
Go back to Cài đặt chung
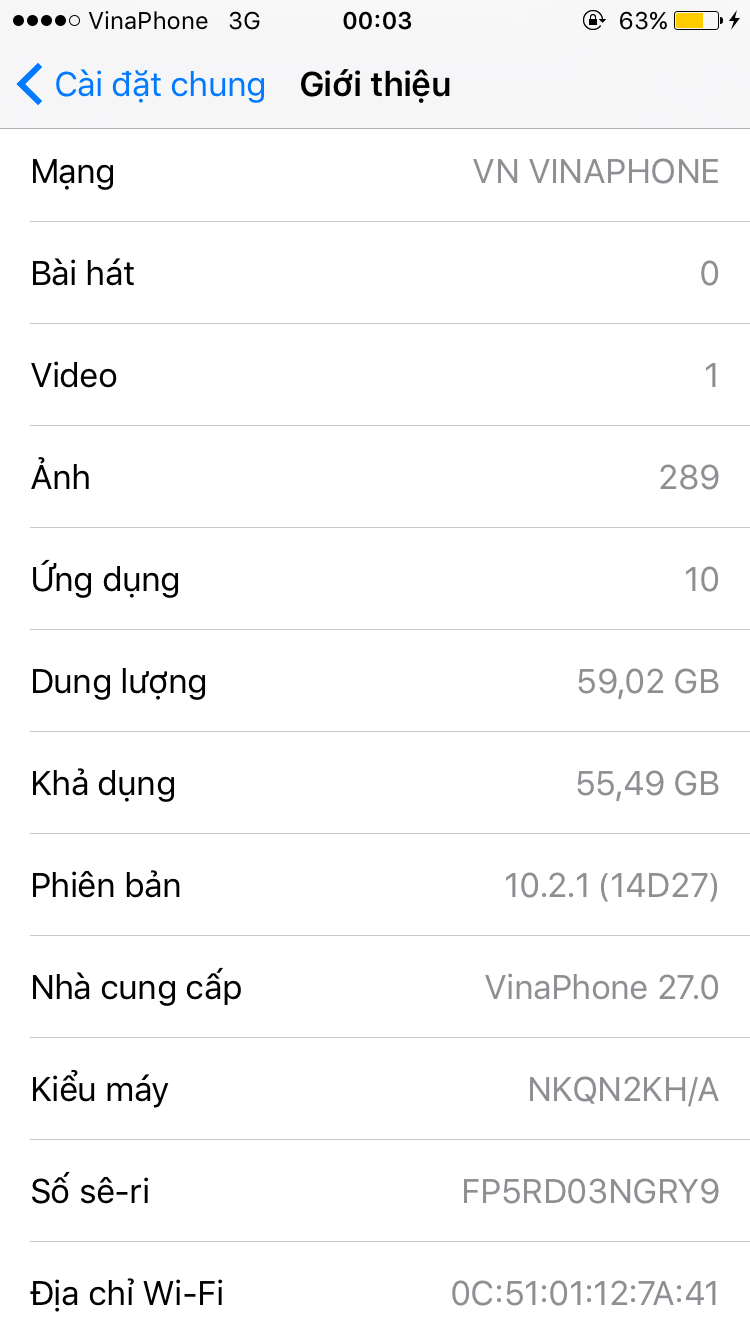140,85
